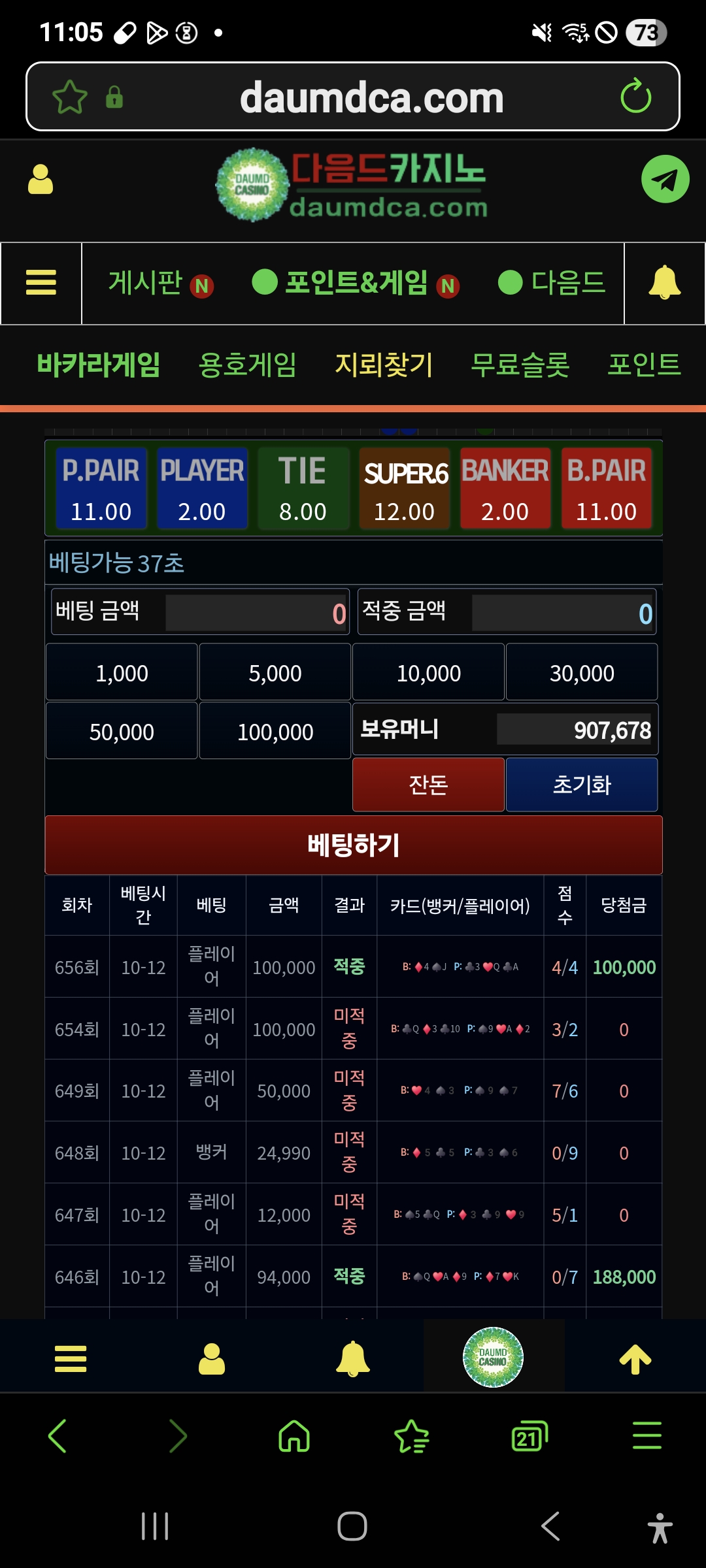
Task: Open the Telegram contact icon
Action: pyautogui.click(x=665, y=179)
